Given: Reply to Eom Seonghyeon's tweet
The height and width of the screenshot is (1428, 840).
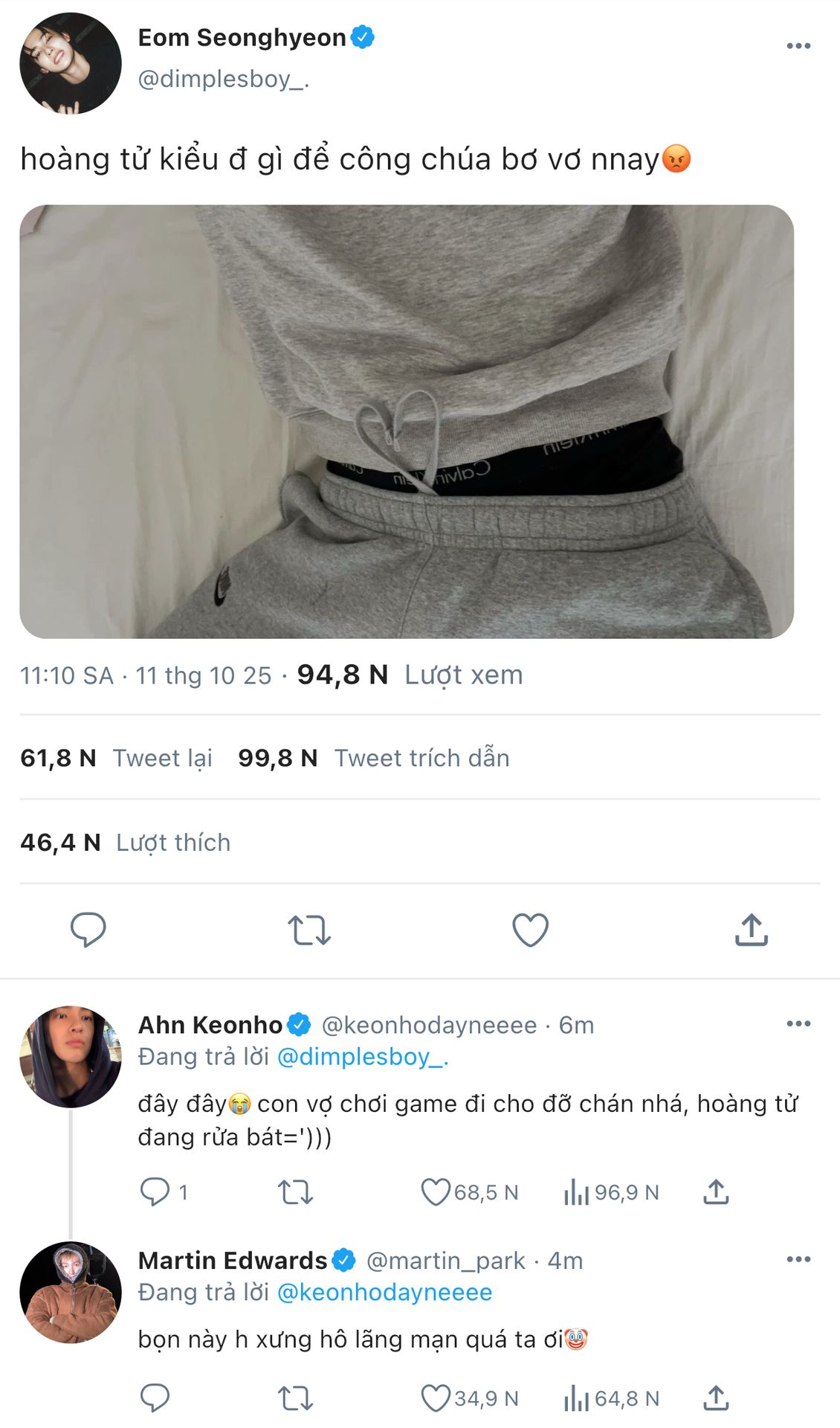Looking at the screenshot, I should coord(88,930).
